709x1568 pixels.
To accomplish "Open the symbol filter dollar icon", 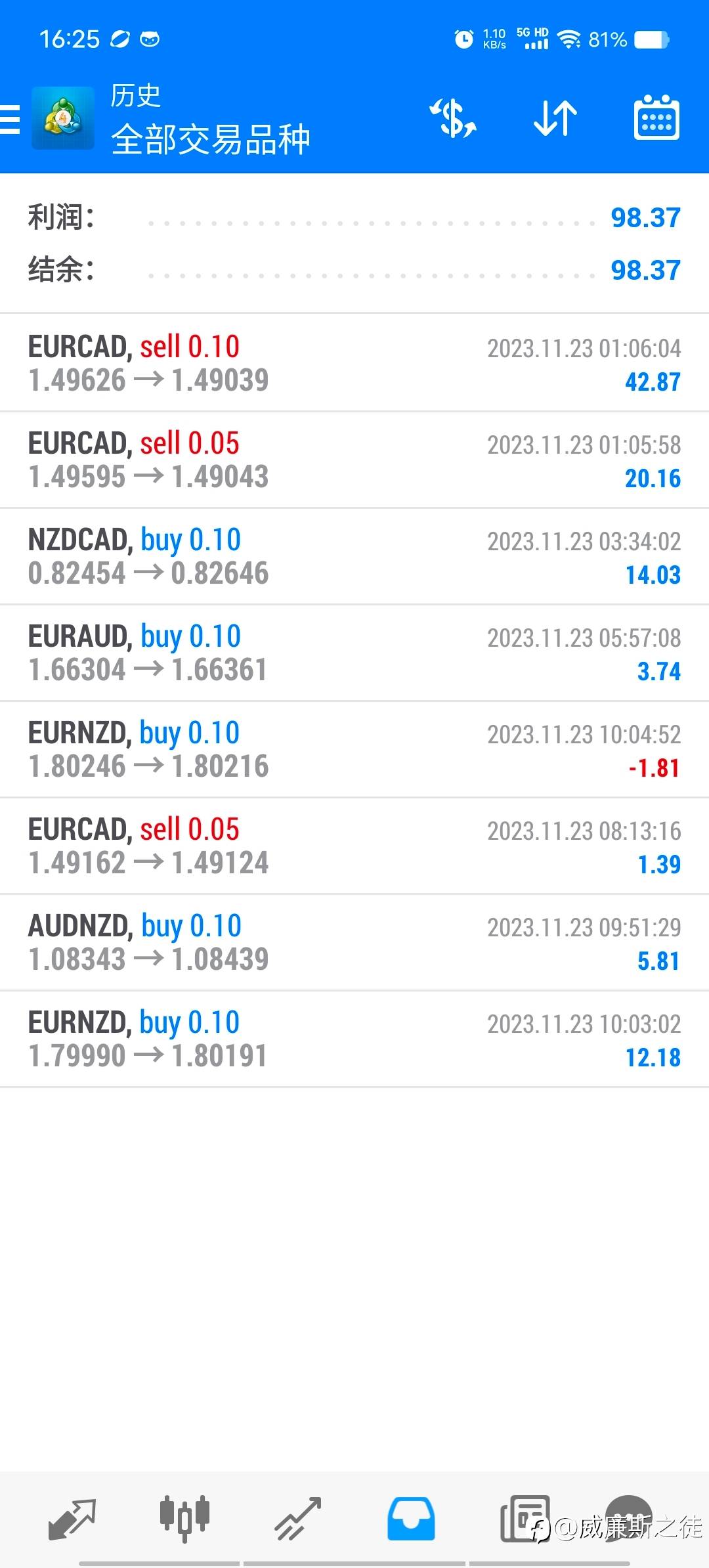I will click(452, 119).
